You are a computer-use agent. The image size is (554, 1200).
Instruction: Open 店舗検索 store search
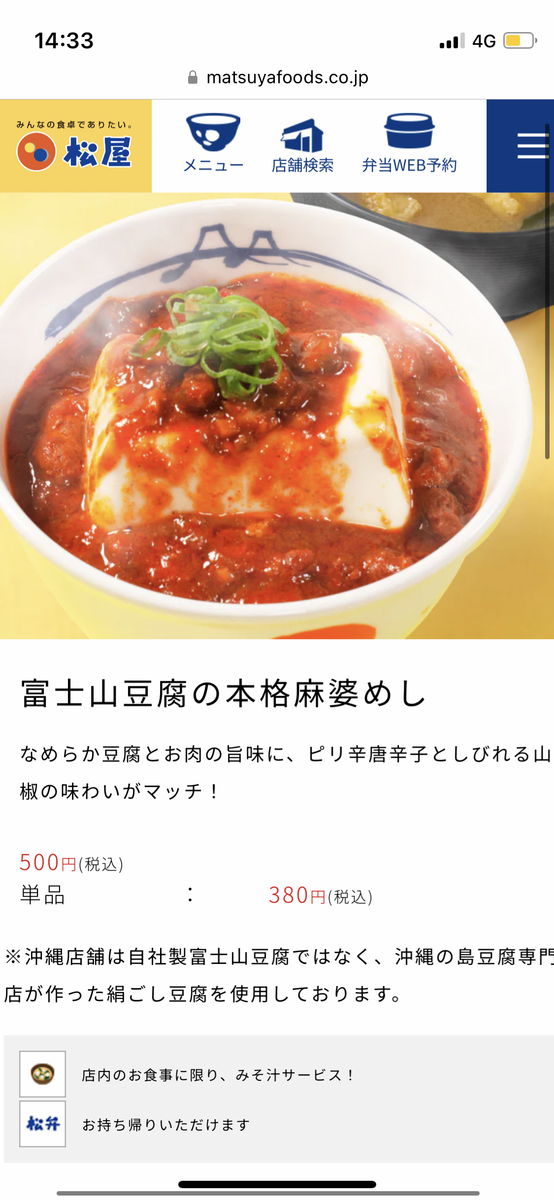coord(302,146)
